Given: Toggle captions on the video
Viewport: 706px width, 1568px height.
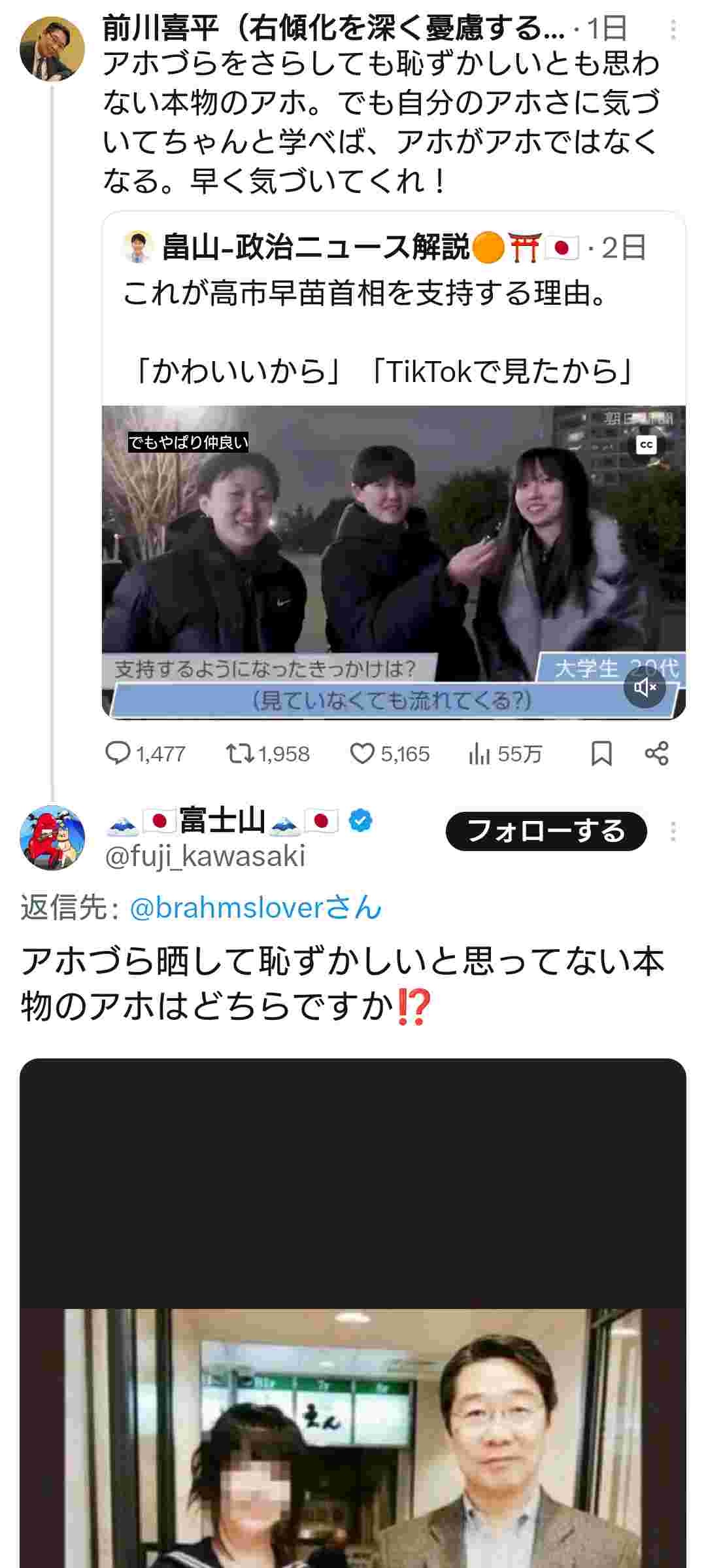Looking at the screenshot, I should point(646,445).
